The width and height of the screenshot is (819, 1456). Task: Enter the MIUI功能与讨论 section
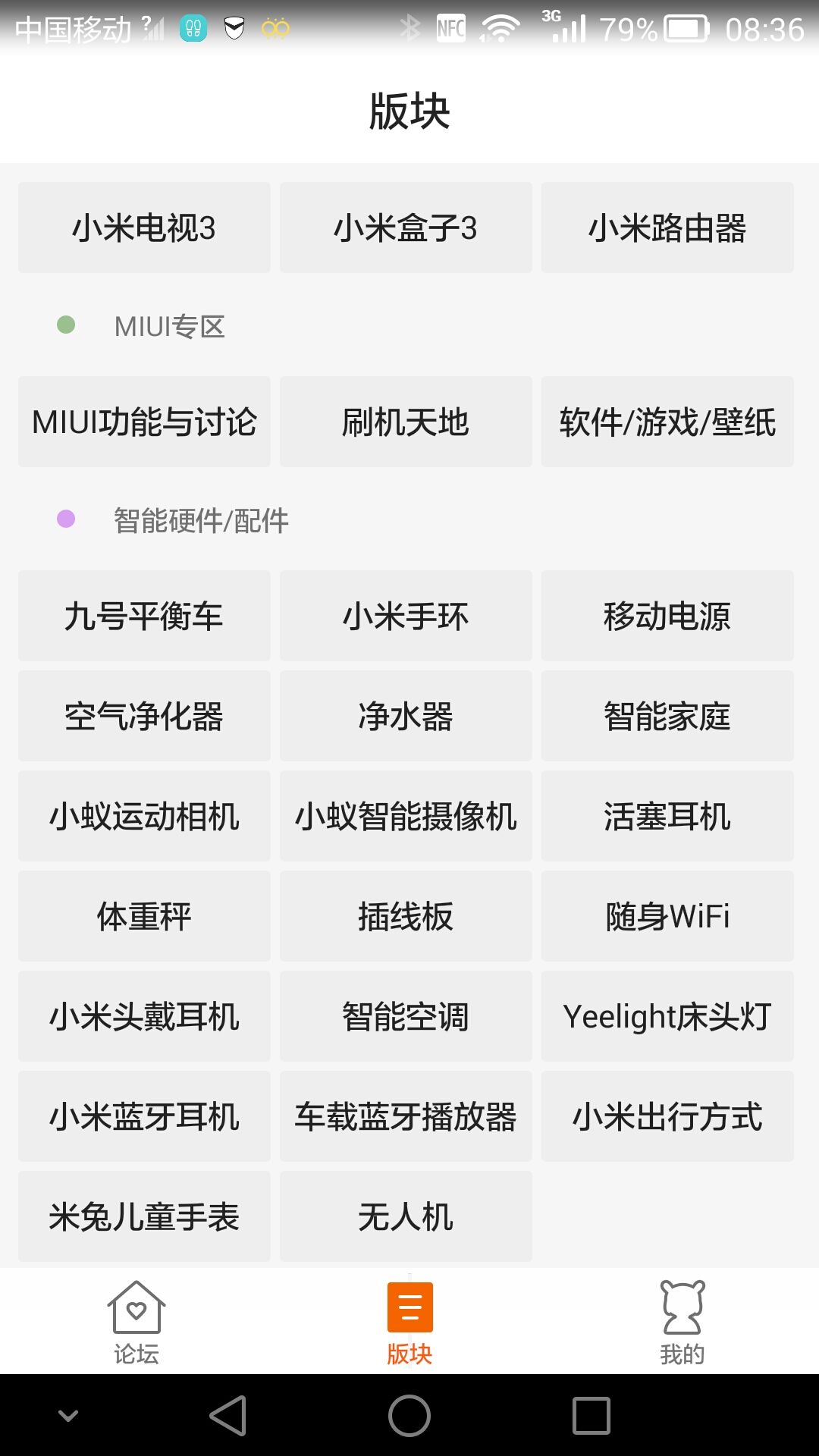(x=144, y=422)
